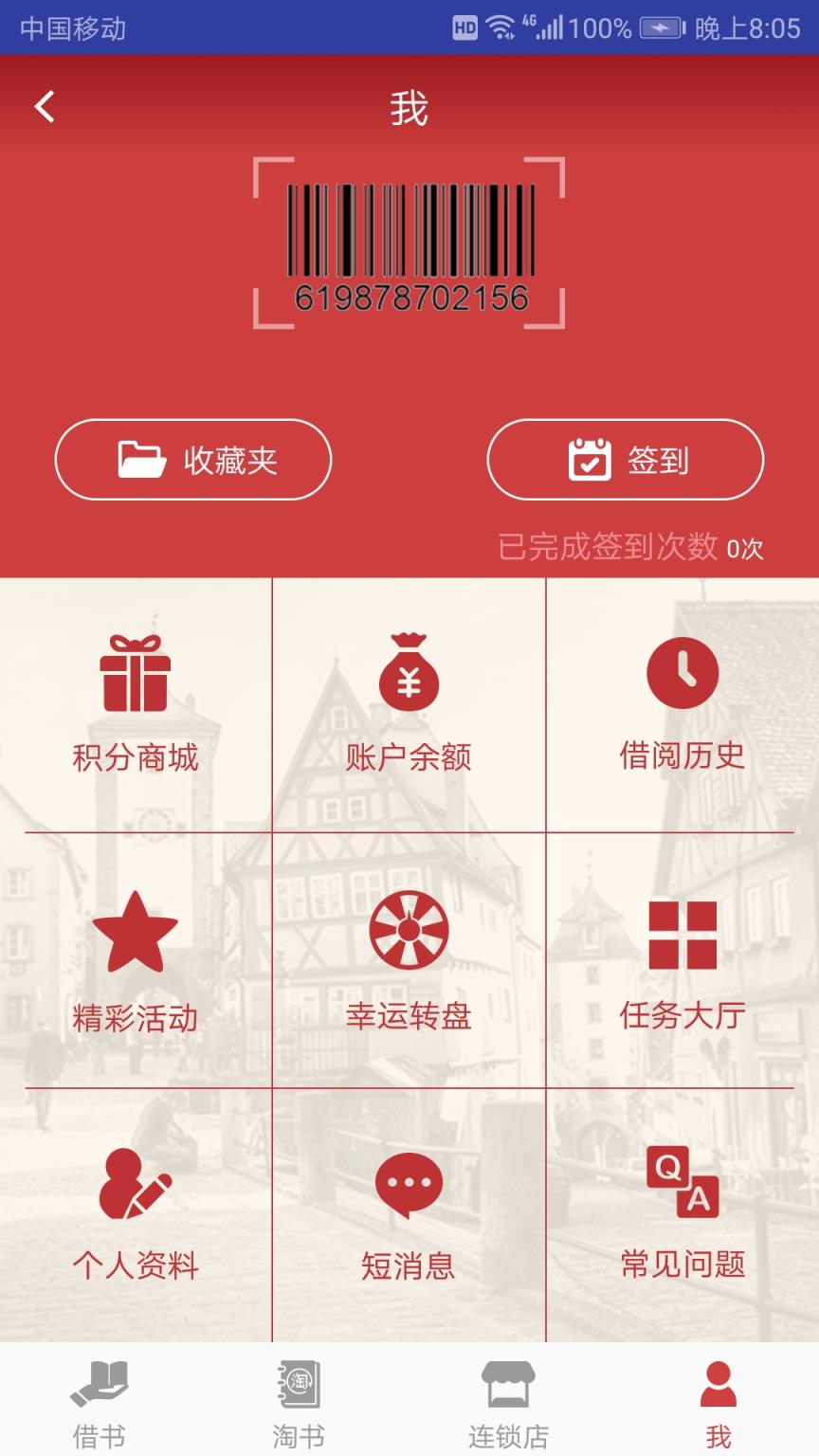Go back with the top-left arrow
The width and height of the screenshot is (819, 1456).
[x=42, y=108]
